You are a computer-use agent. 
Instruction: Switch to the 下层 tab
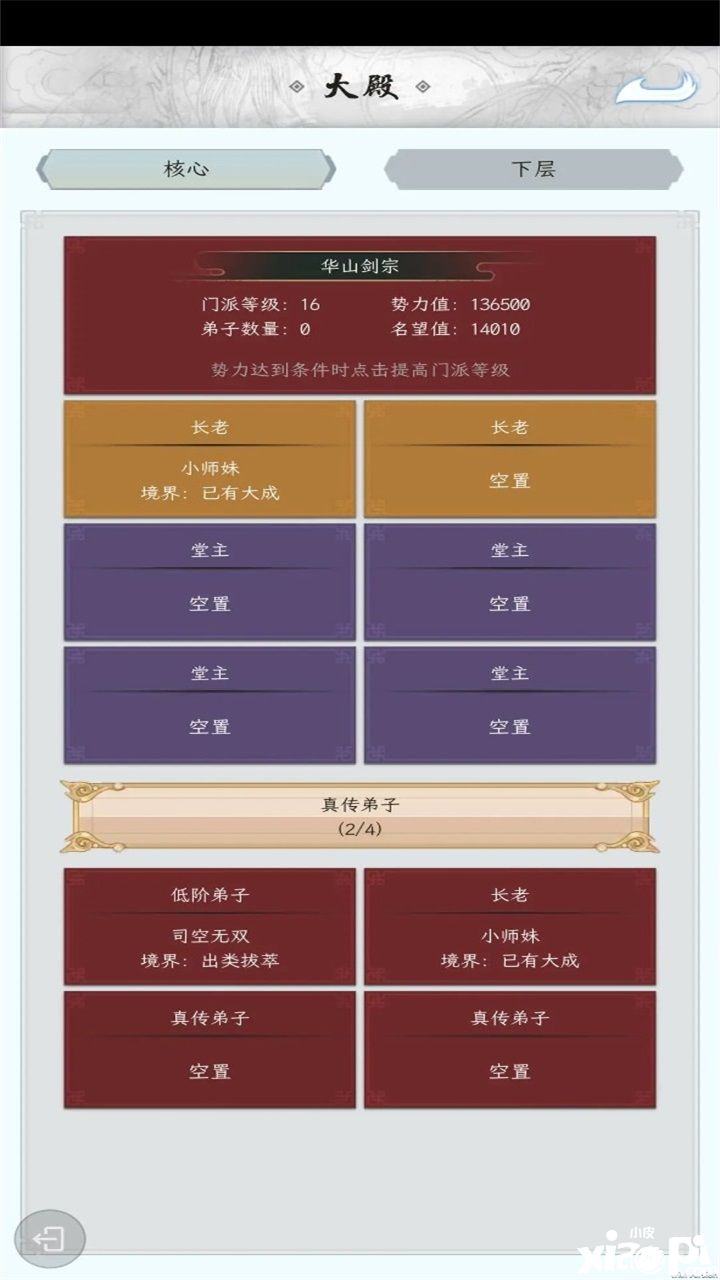click(x=533, y=169)
